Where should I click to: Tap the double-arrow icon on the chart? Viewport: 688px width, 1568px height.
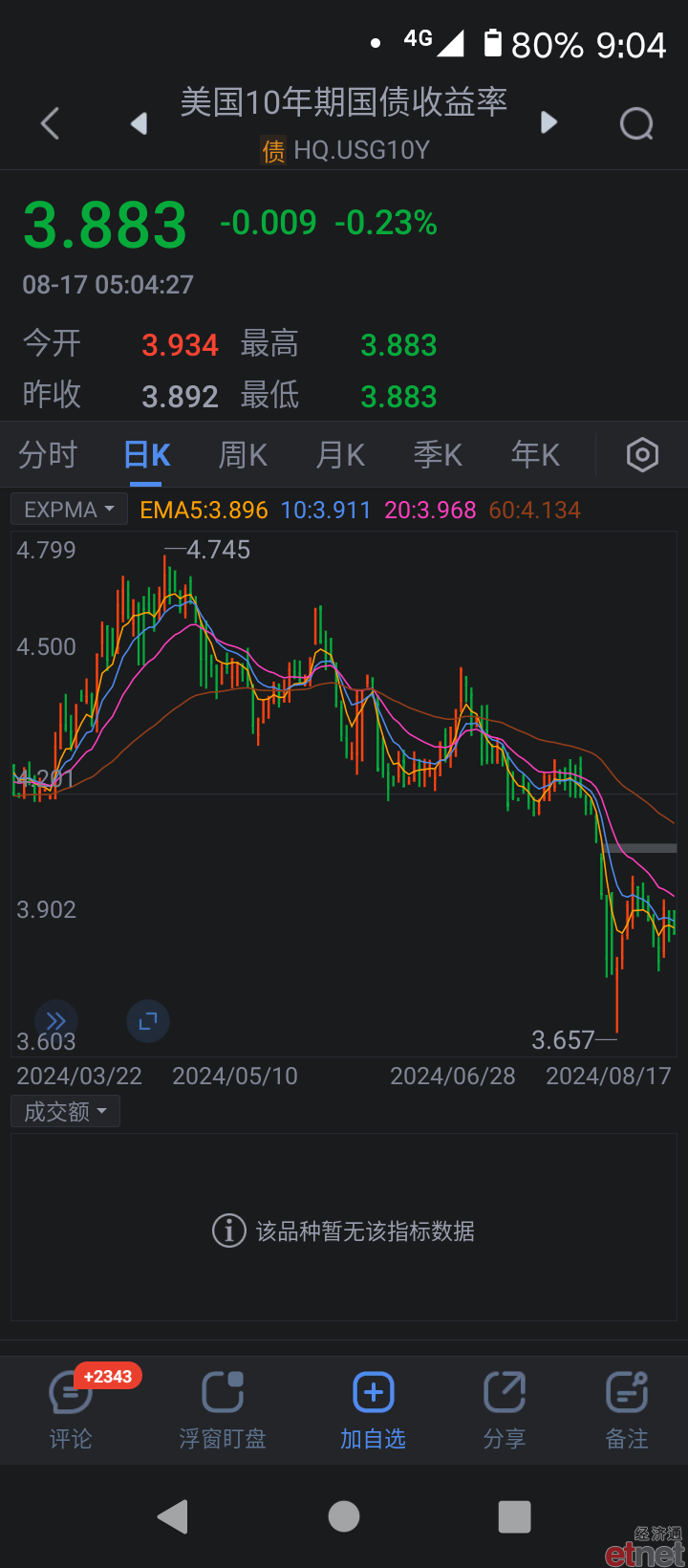56,1021
